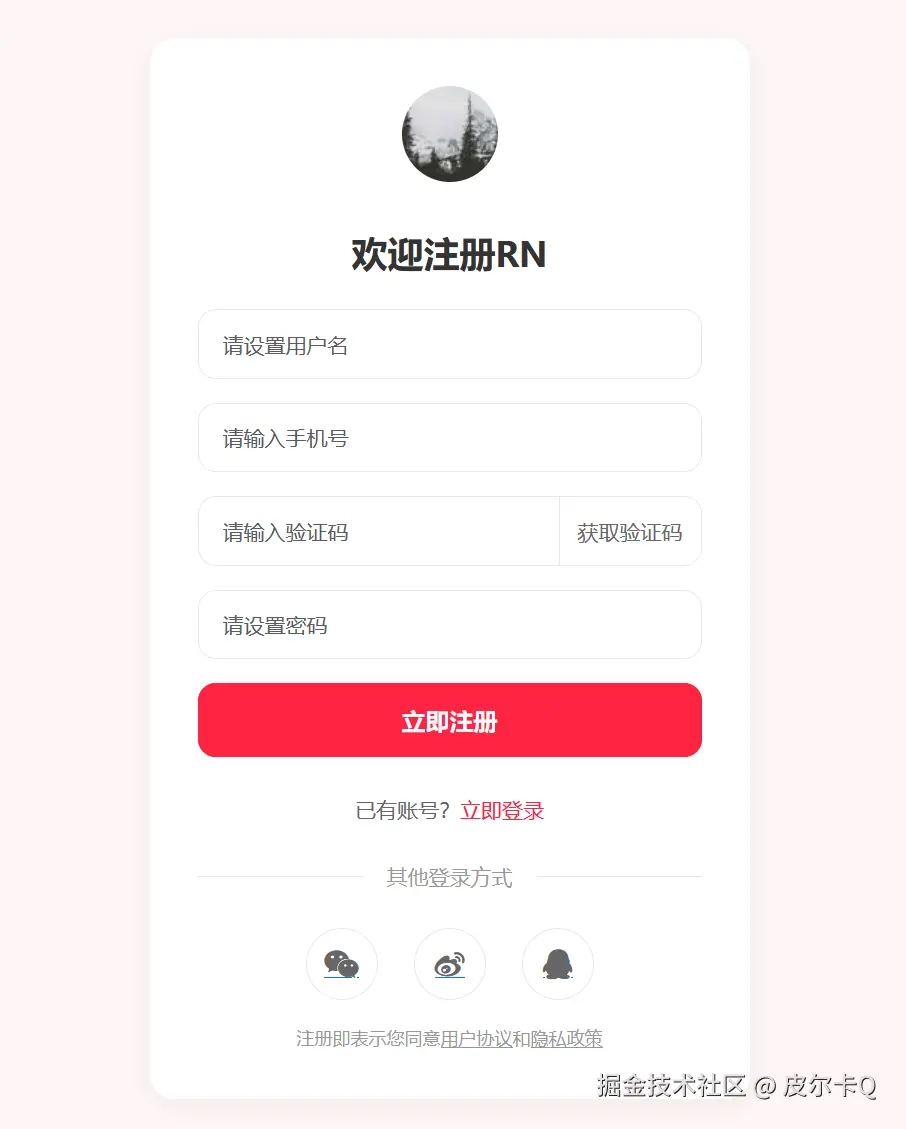906x1129 pixels.
Task: Tap the 请设置用户名 username field
Action: [449, 345]
